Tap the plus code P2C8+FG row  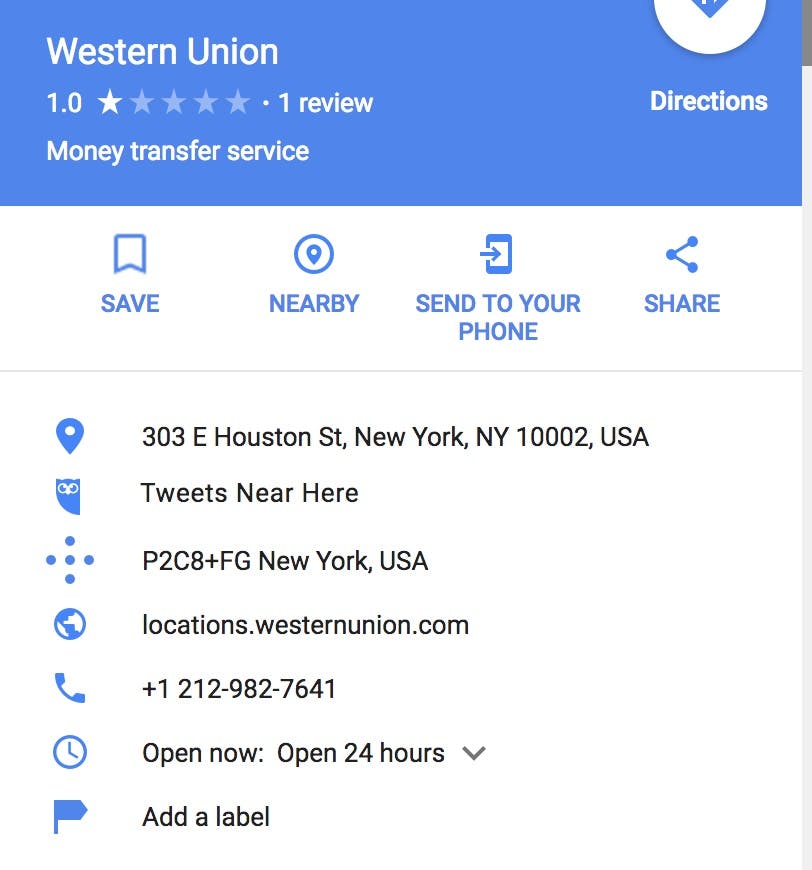(x=285, y=561)
